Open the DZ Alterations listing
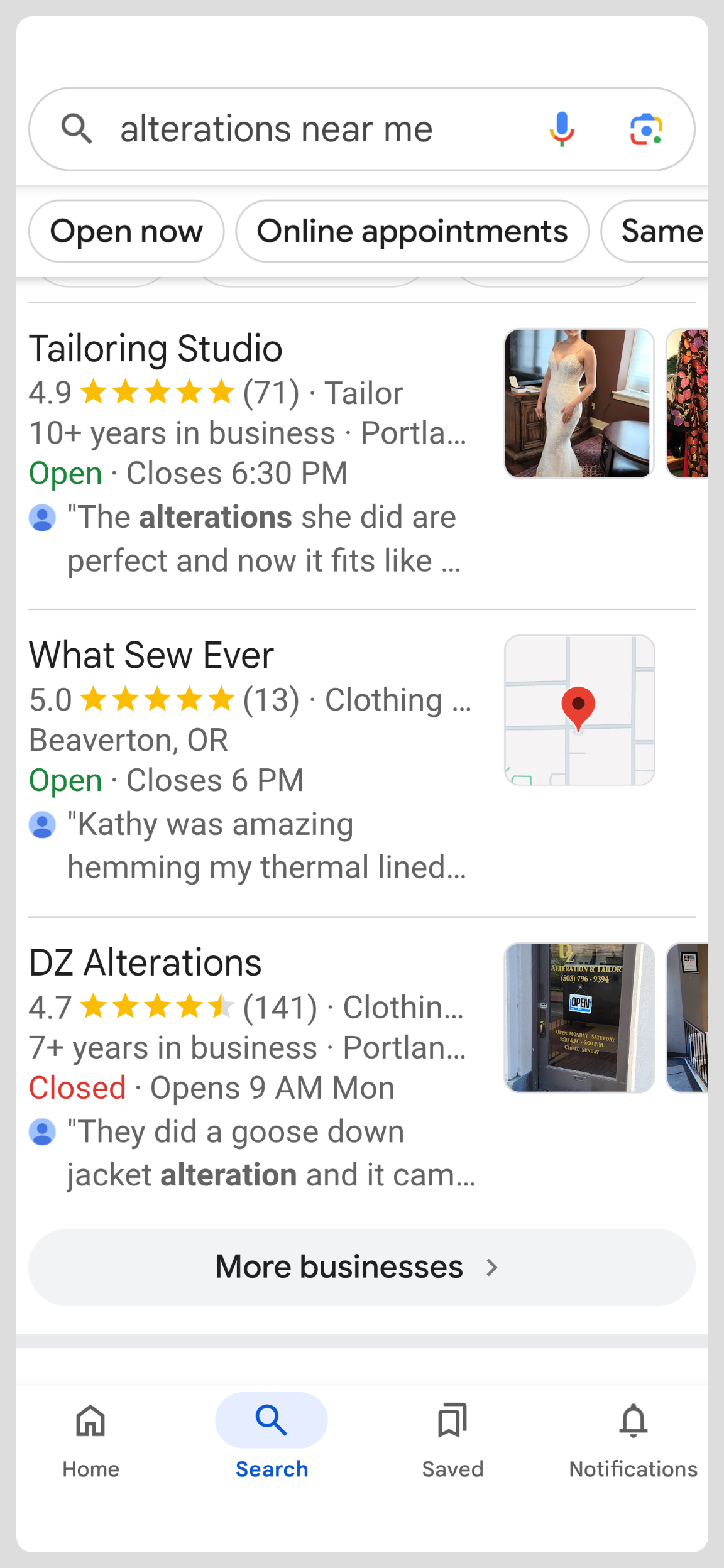Screen dimensions: 724x1568 click(x=145, y=963)
